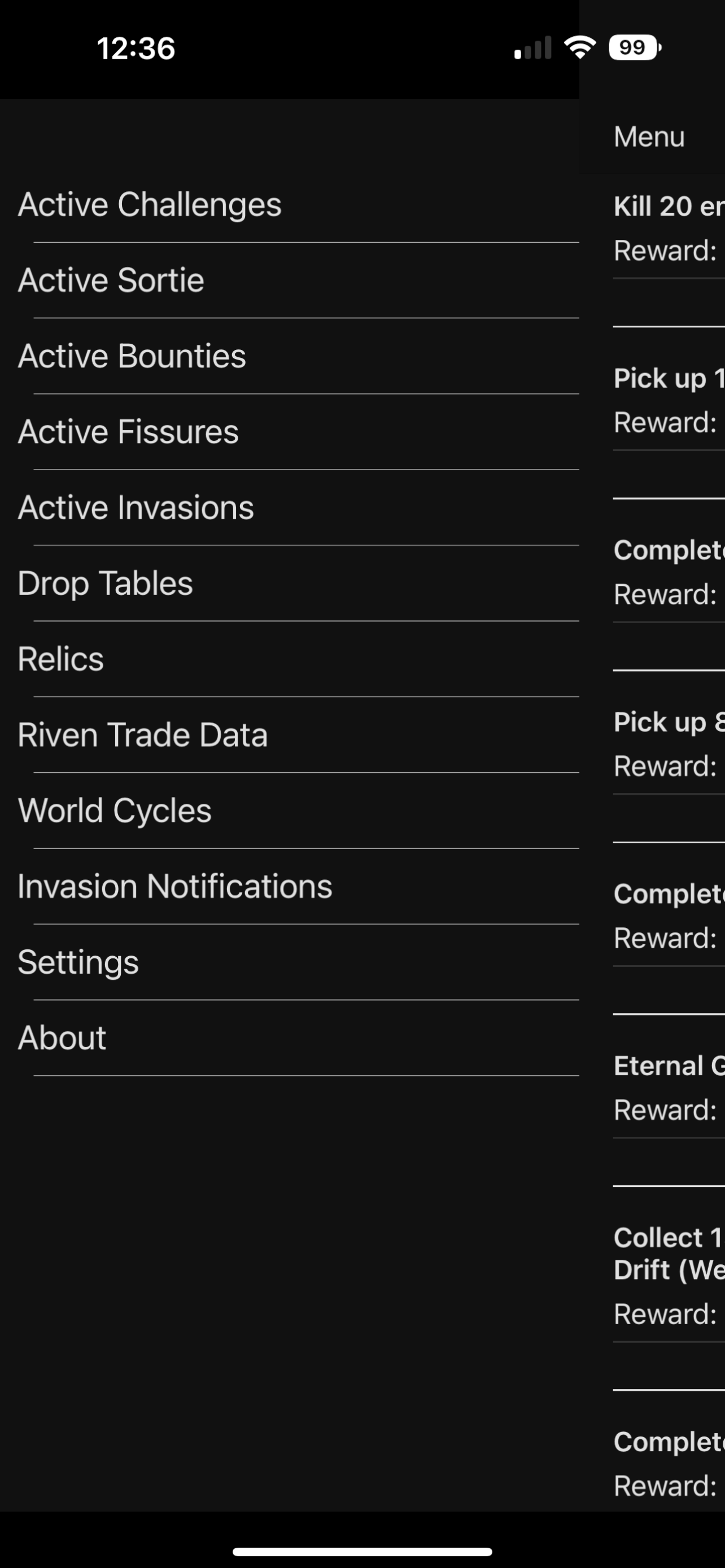Open the Relics section
Screen dimensions: 725x1568
[x=60, y=658]
